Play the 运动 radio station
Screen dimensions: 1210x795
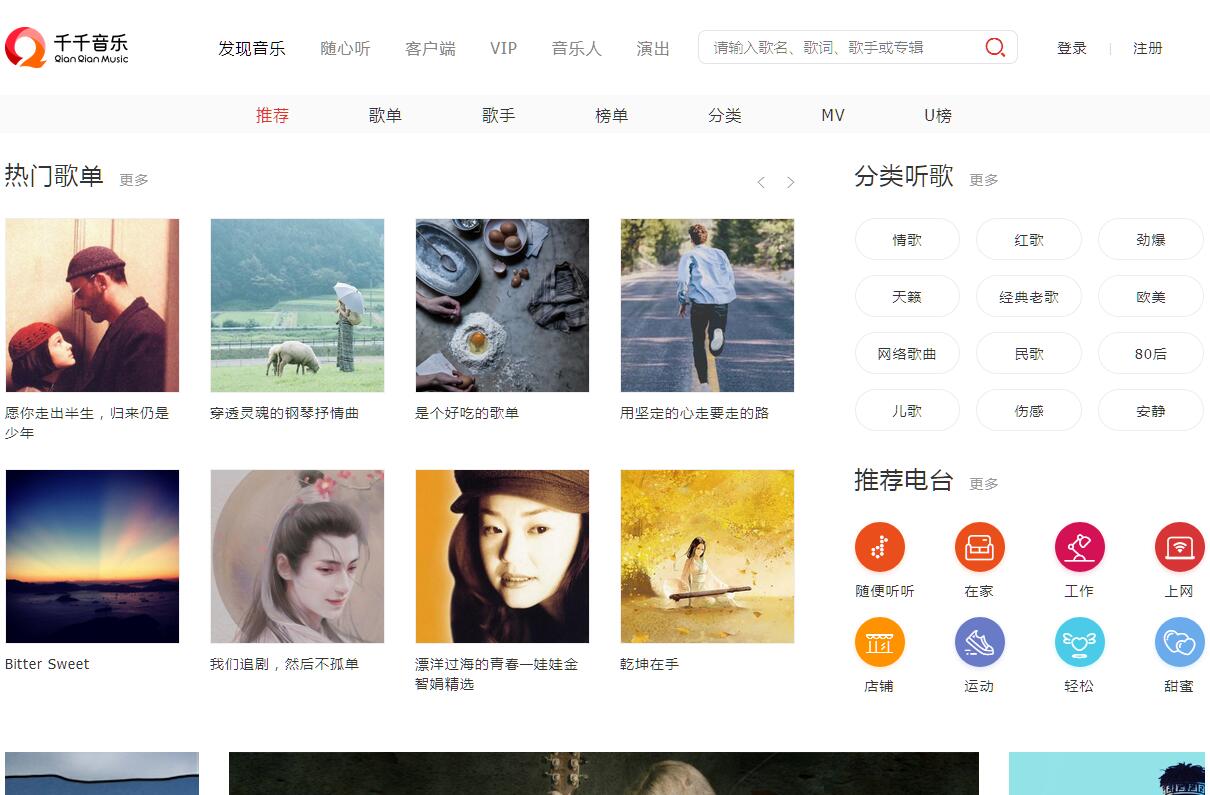(x=979, y=642)
